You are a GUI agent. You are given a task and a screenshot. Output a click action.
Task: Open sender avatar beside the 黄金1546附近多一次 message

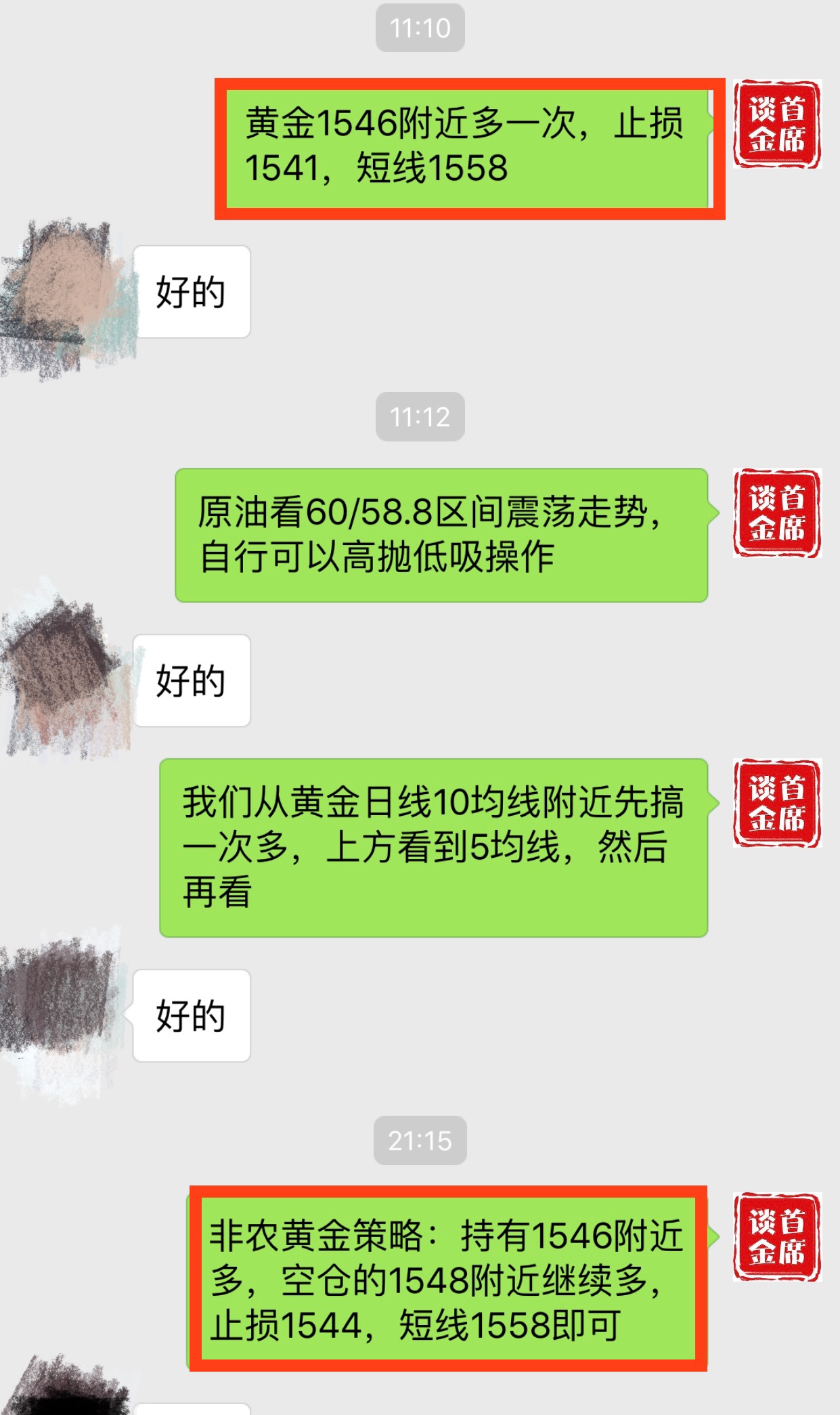776,124
